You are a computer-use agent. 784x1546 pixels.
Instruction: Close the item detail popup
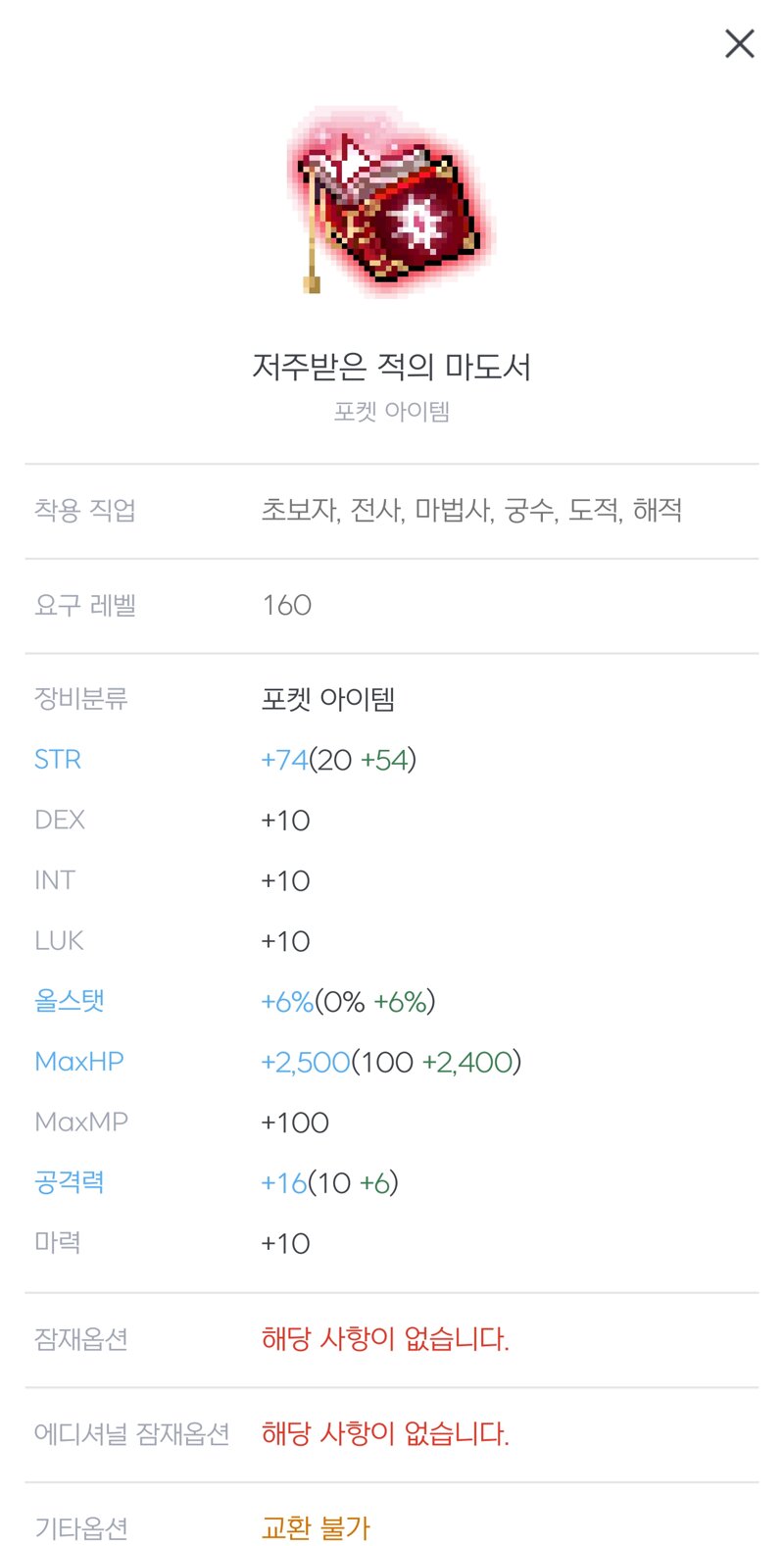pos(739,43)
